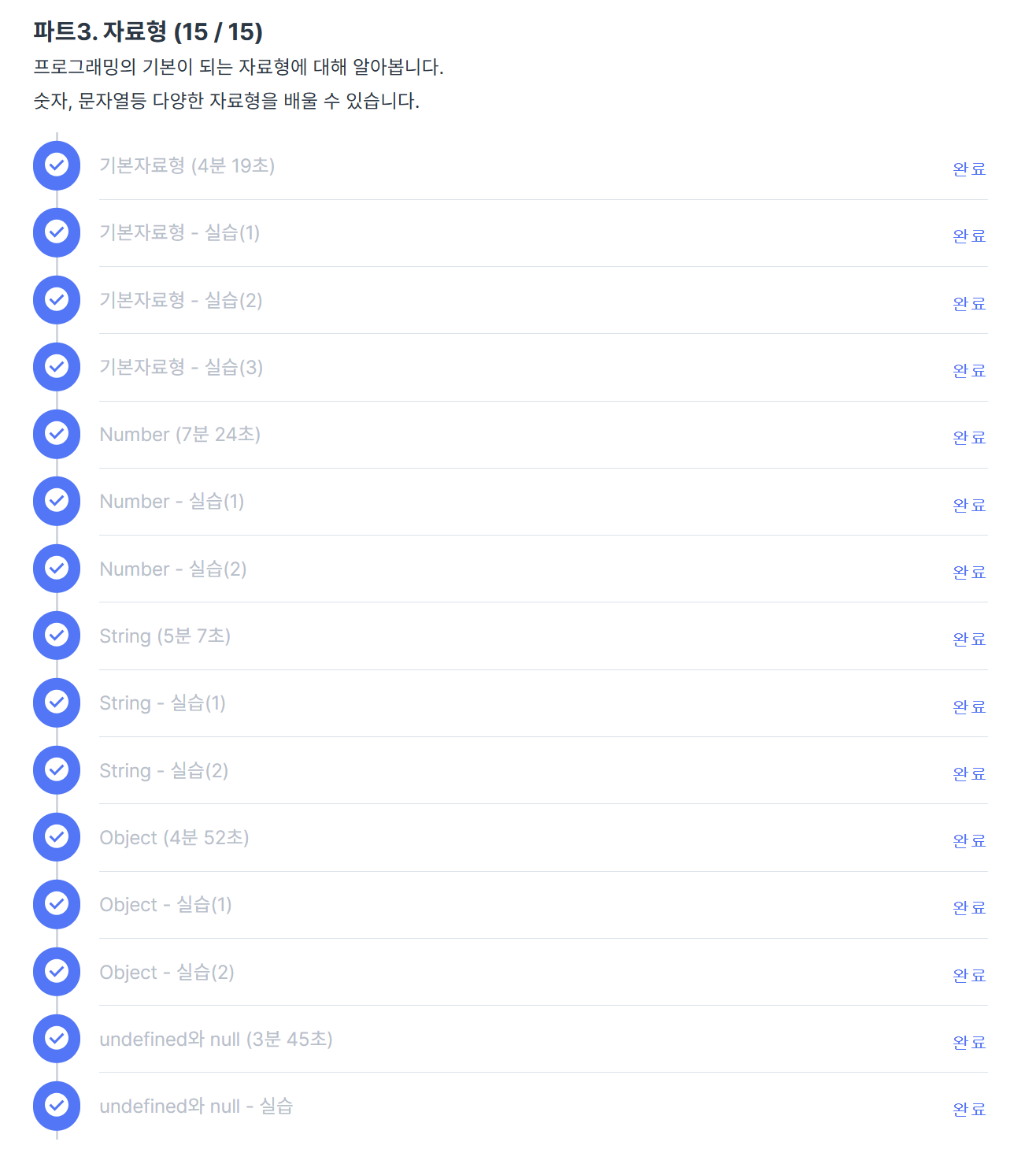
Task: Toggle the completed mark on Object 실습(2)
Action: click(x=56, y=972)
